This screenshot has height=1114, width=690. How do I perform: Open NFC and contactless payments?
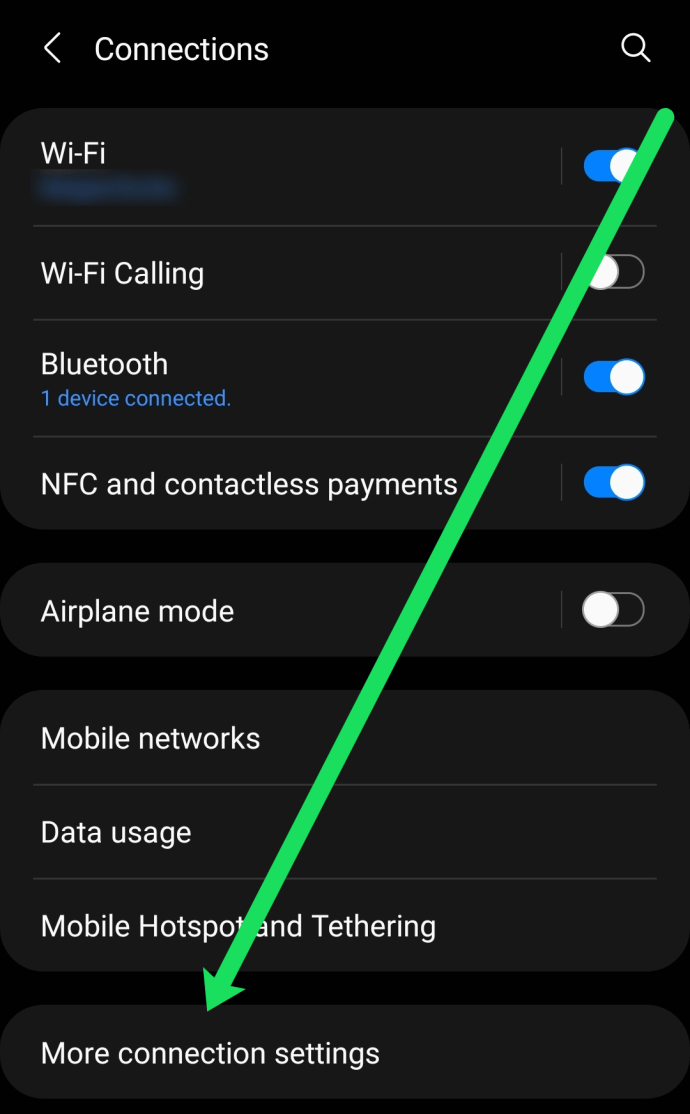250,484
